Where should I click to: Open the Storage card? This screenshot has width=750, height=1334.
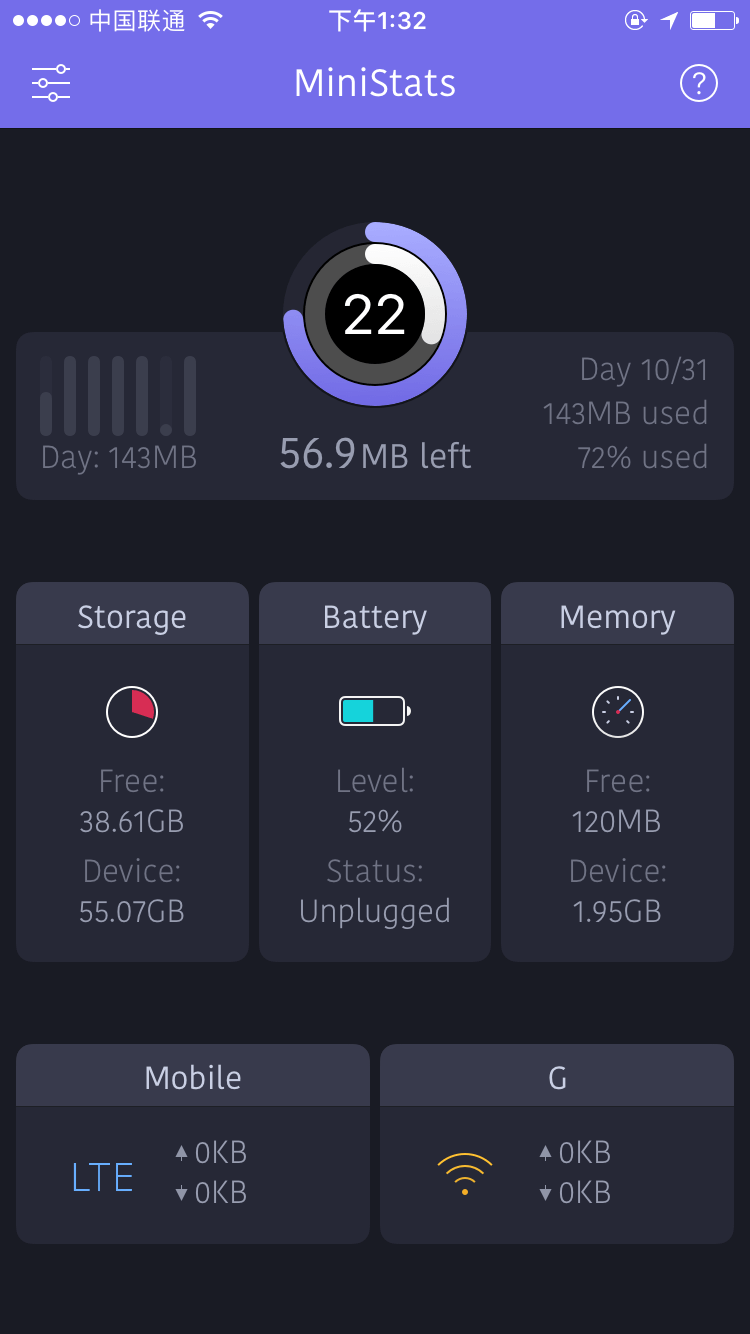pyautogui.click(x=132, y=772)
